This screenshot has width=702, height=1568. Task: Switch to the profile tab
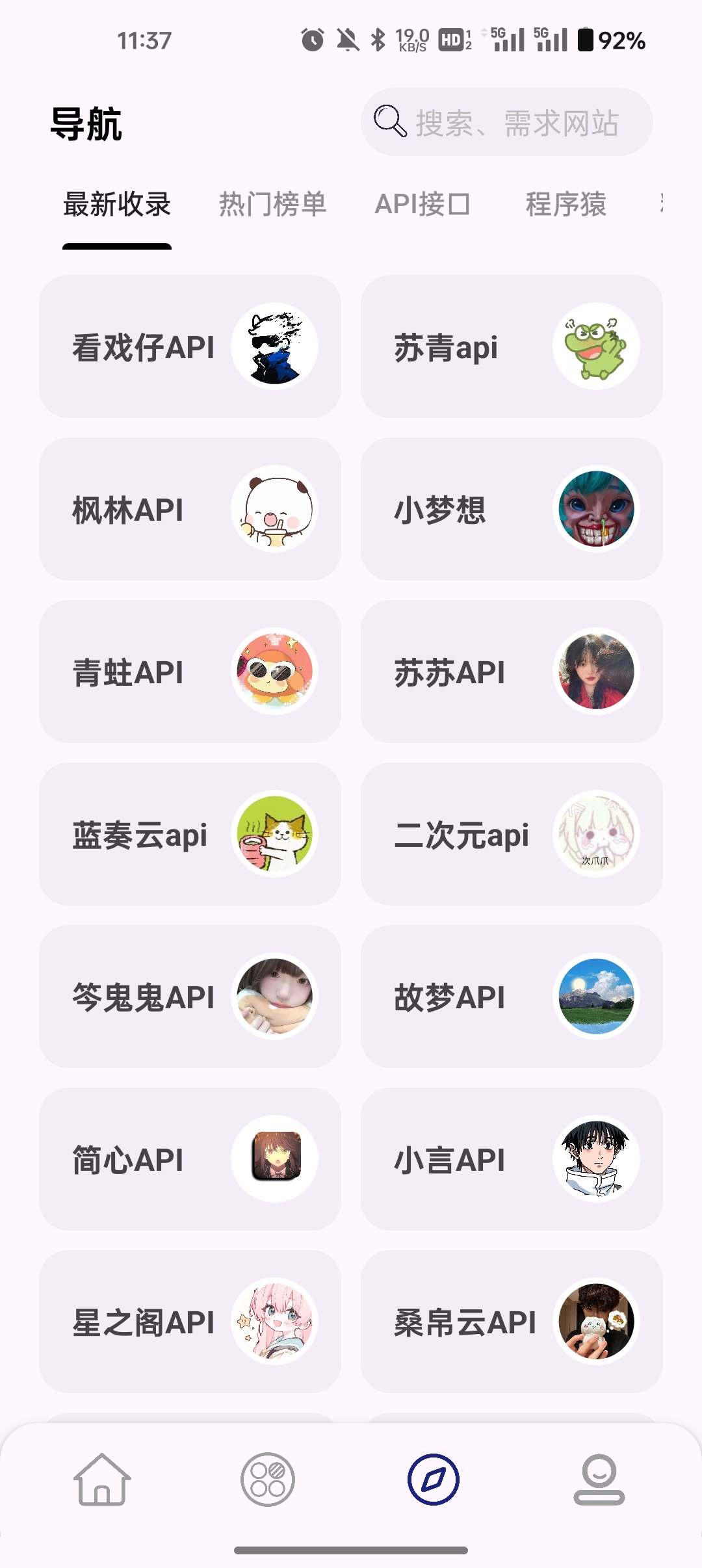(x=599, y=1480)
